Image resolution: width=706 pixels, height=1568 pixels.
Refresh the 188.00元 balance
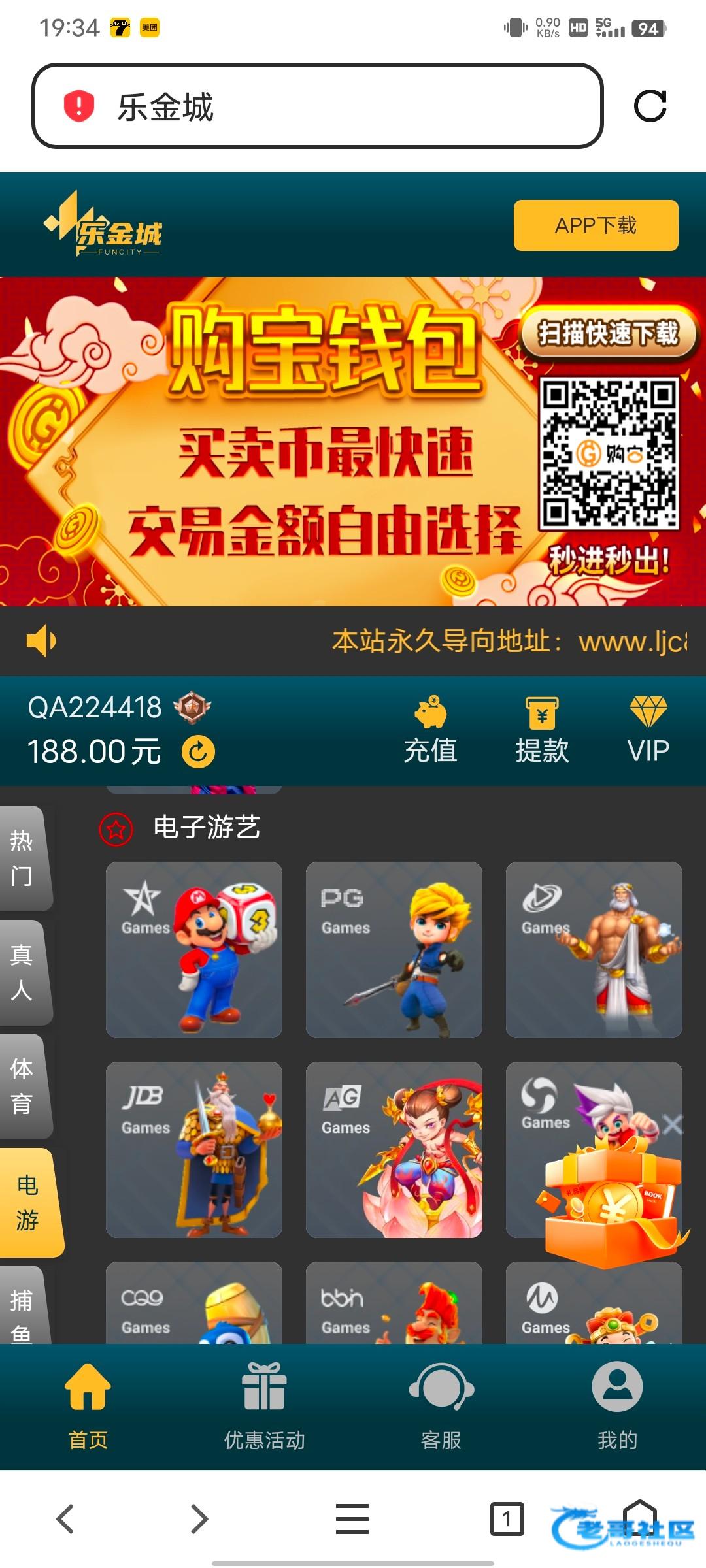click(198, 751)
